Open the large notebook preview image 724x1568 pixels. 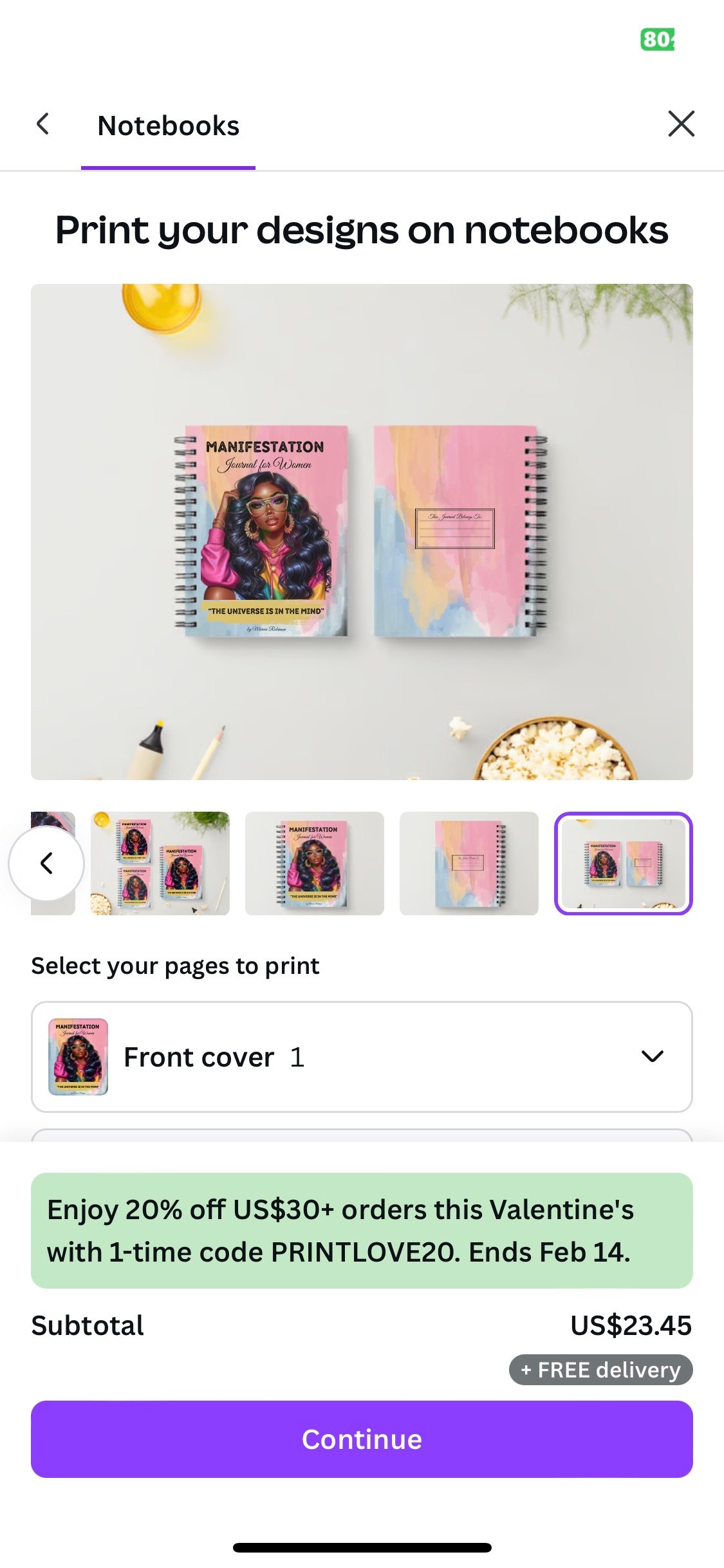pyautogui.click(x=362, y=532)
